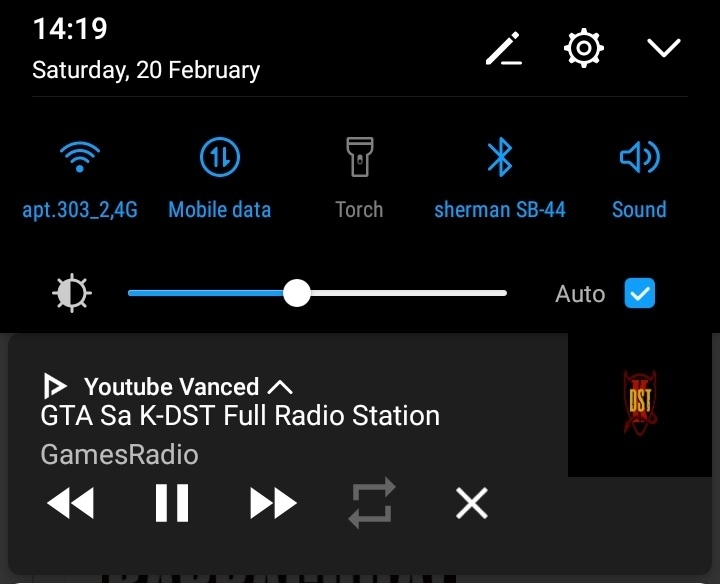Turn on the Torch
This screenshot has width=720, height=584.
tap(359, 158)
